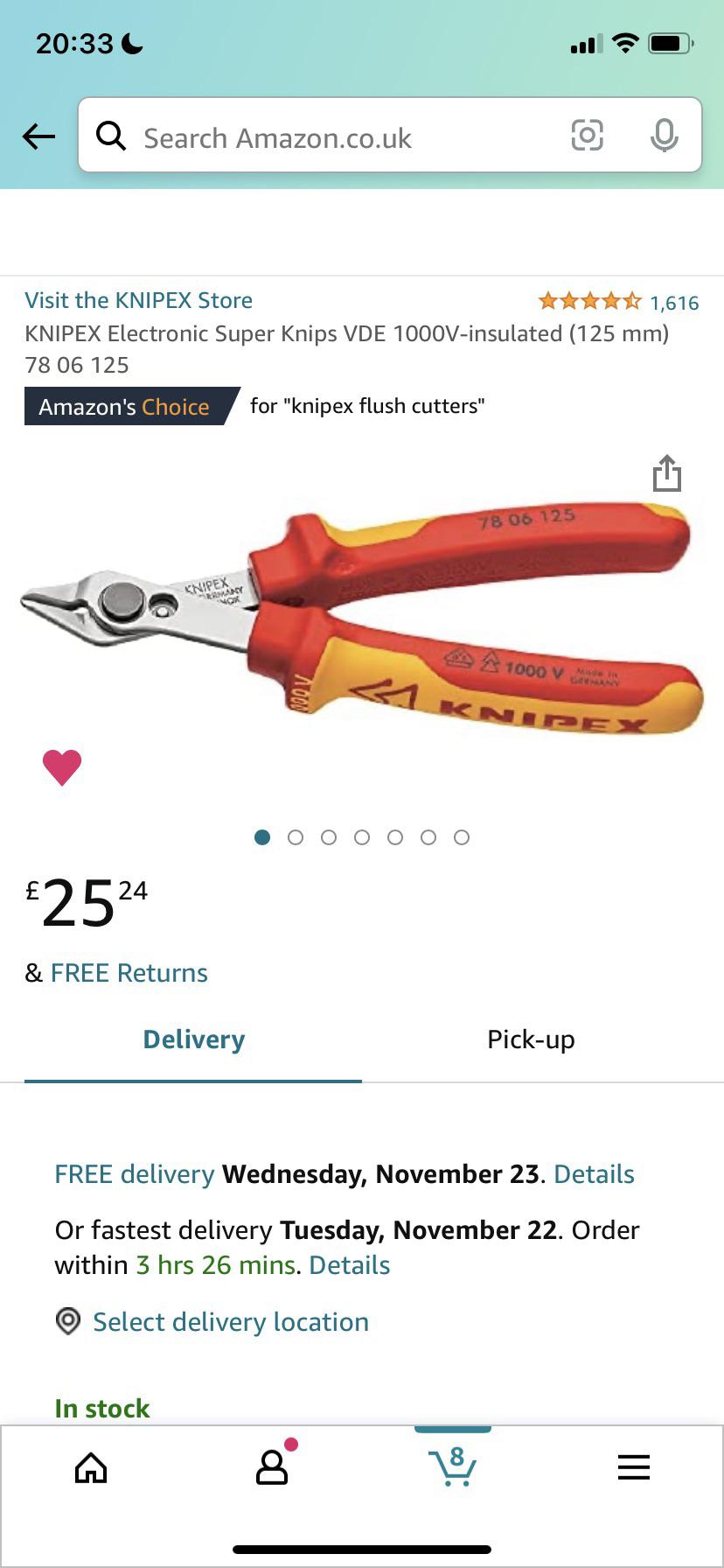724x1568 pixels.
Task: Share this product using the share icon
Action: [666, 473]
